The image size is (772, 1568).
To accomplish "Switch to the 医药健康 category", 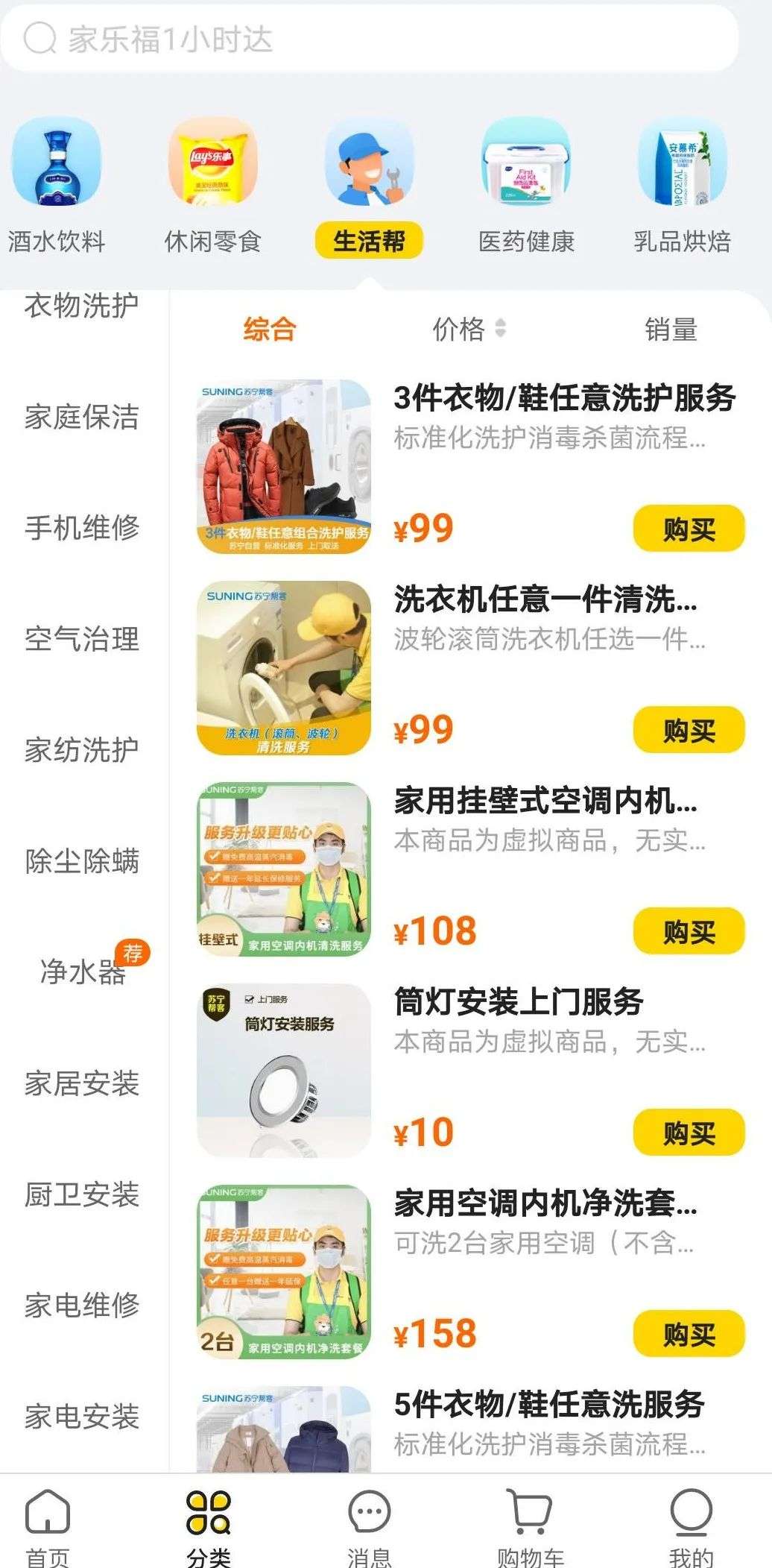I will point(526,186).
